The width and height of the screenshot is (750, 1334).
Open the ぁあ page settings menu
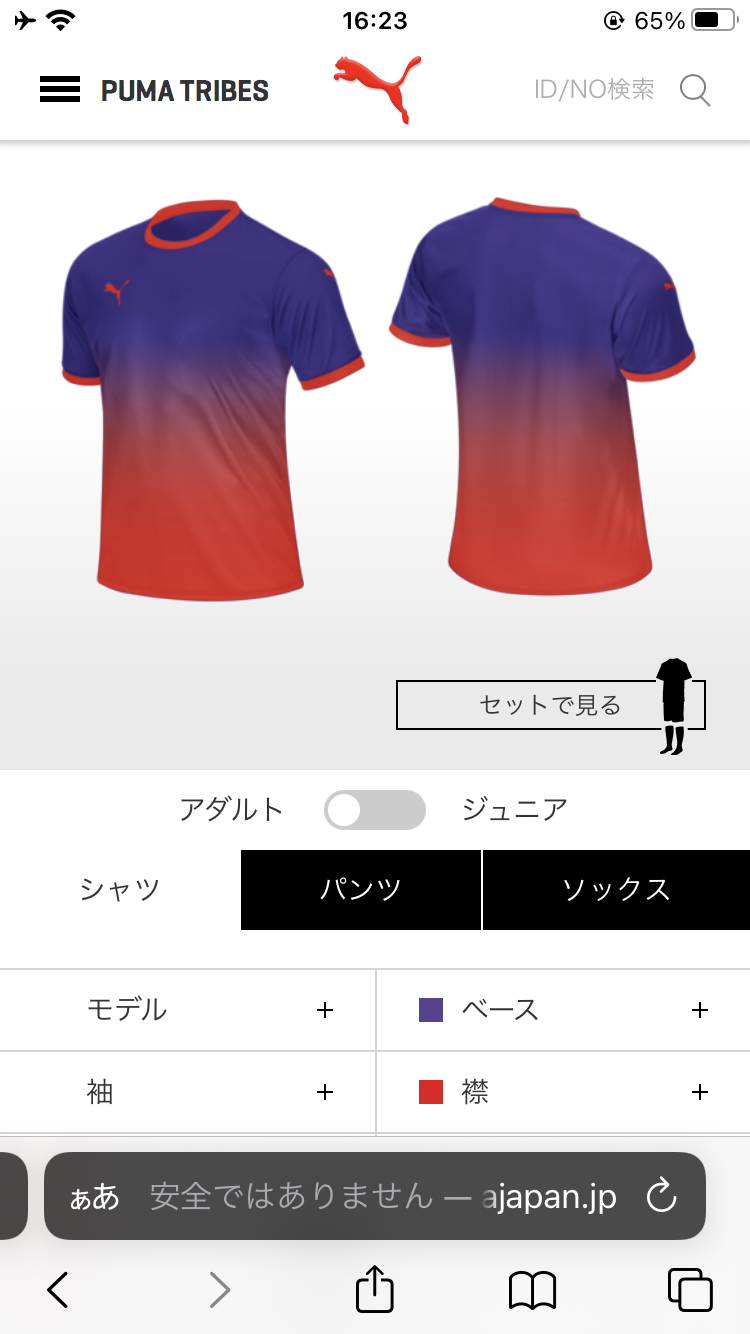(94, 1196)
